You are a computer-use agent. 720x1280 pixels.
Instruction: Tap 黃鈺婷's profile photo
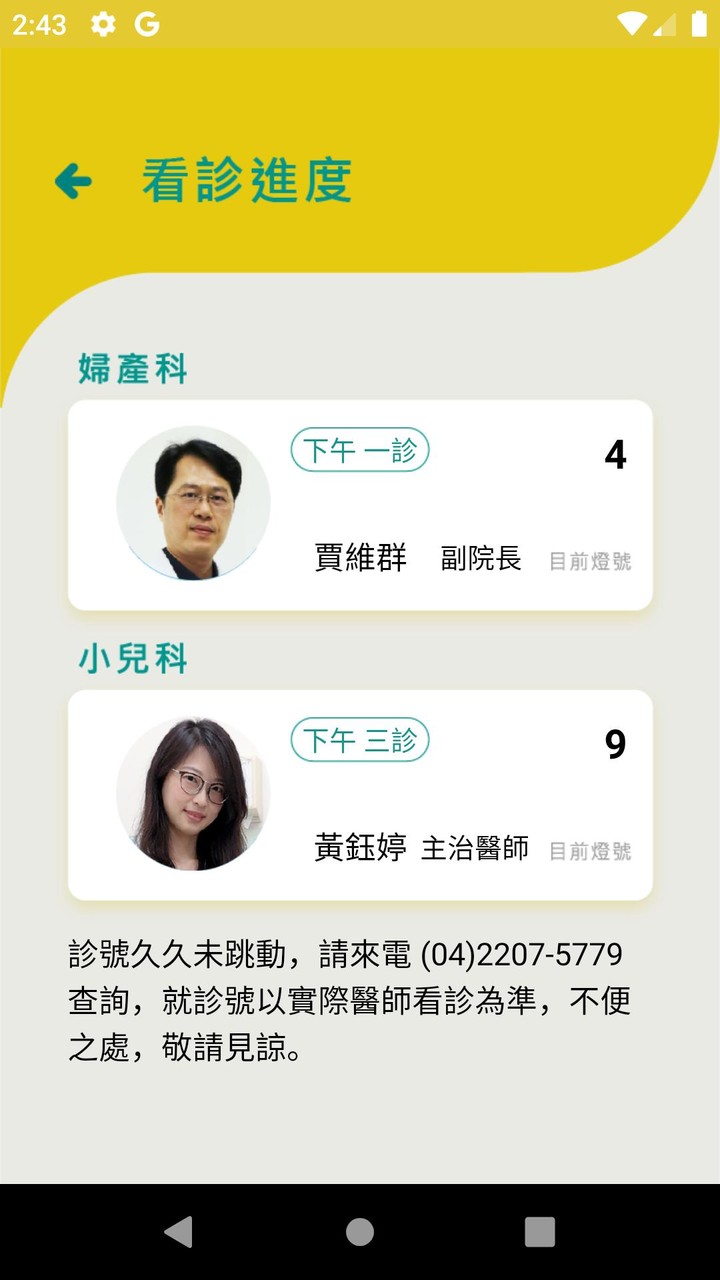click(x=193, y=793)
